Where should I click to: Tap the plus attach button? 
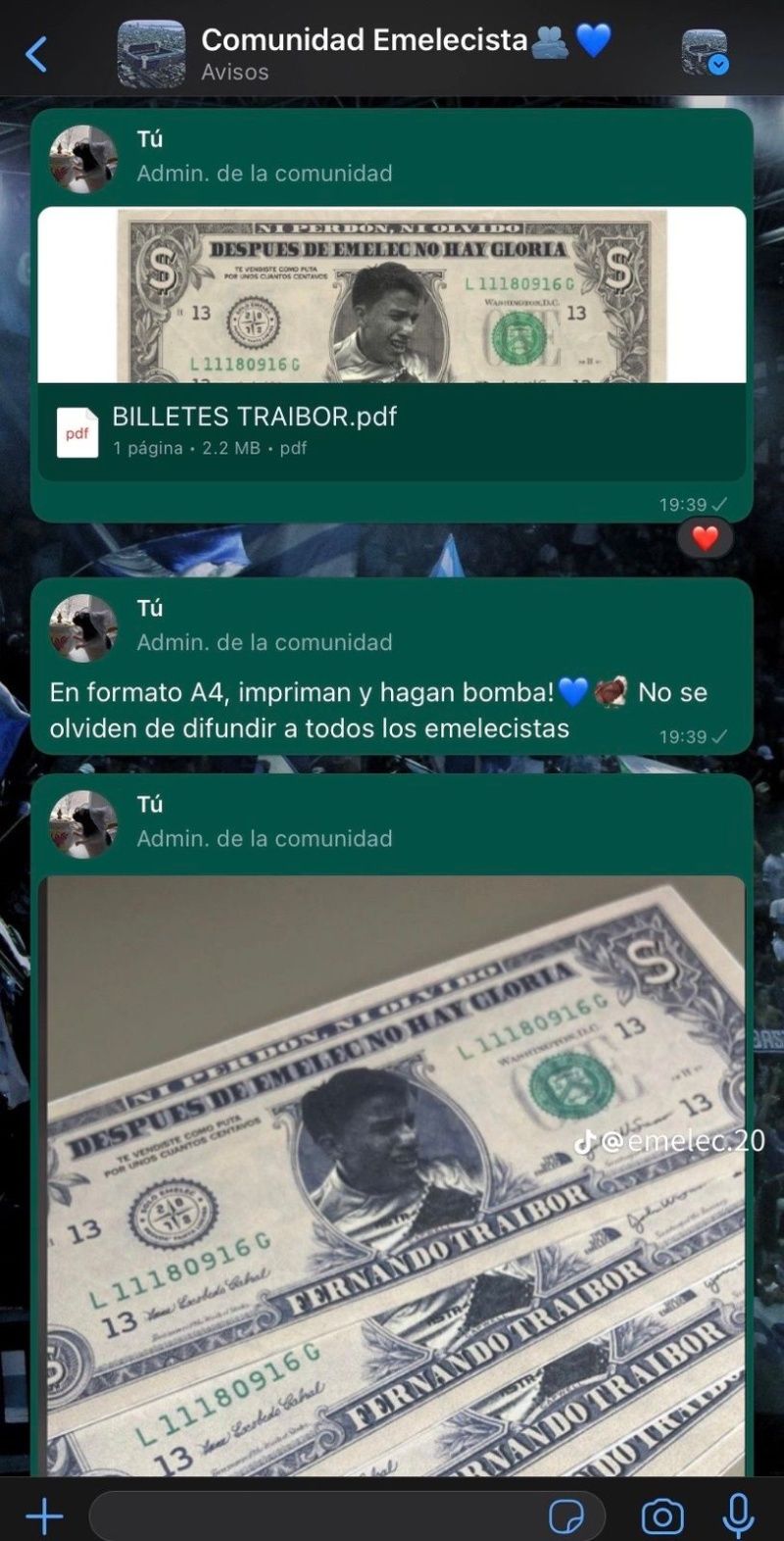(44, 1516)
